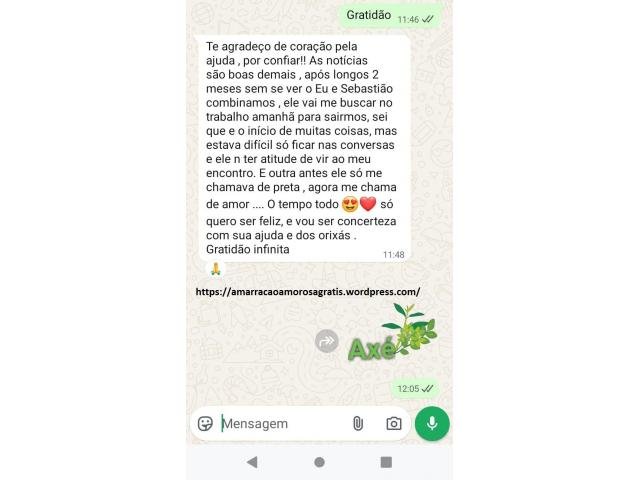The width and height of the screenshot is (640, 480).
Task: Forward the Axé sticker
Action: pyautogui.click(x=327, y=342)
